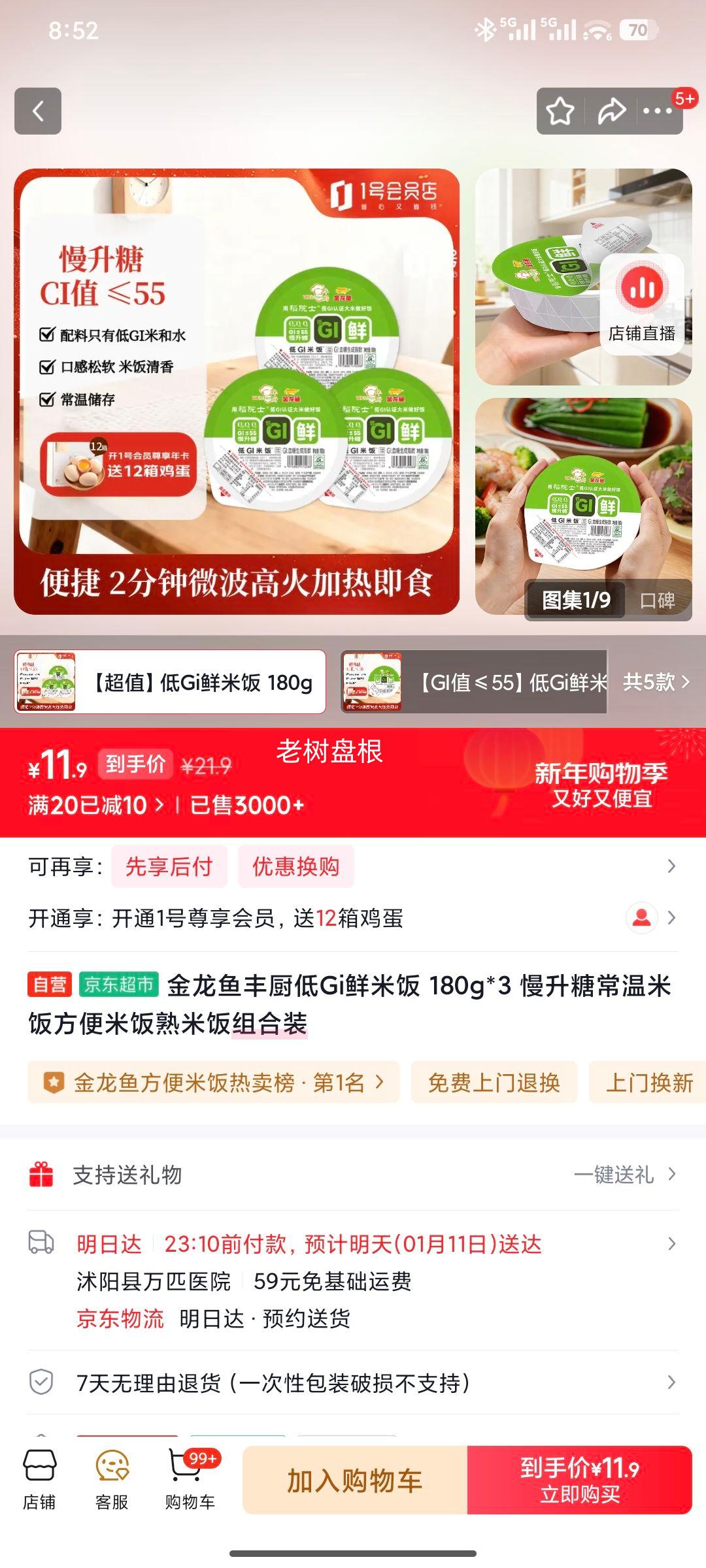Share the product via the share icon
The width and height of the screenshot is (706, 1568).
[x=613, y=111]
